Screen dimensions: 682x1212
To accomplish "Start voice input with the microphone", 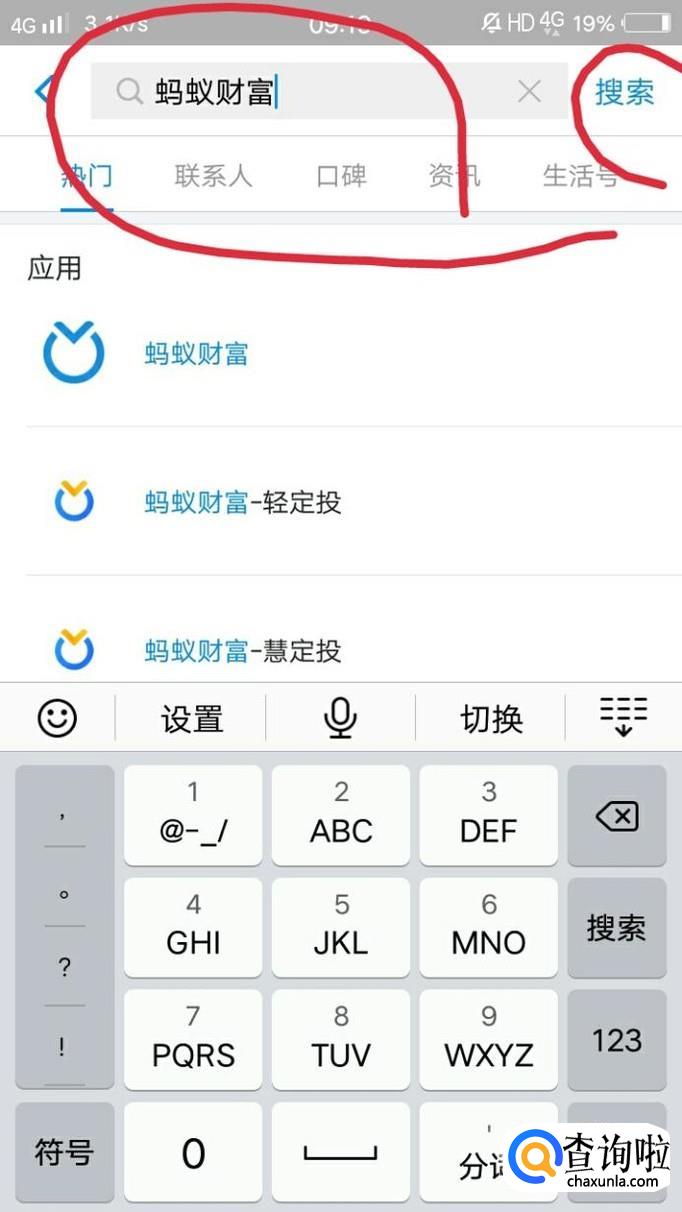I will [x=341, y=718].
